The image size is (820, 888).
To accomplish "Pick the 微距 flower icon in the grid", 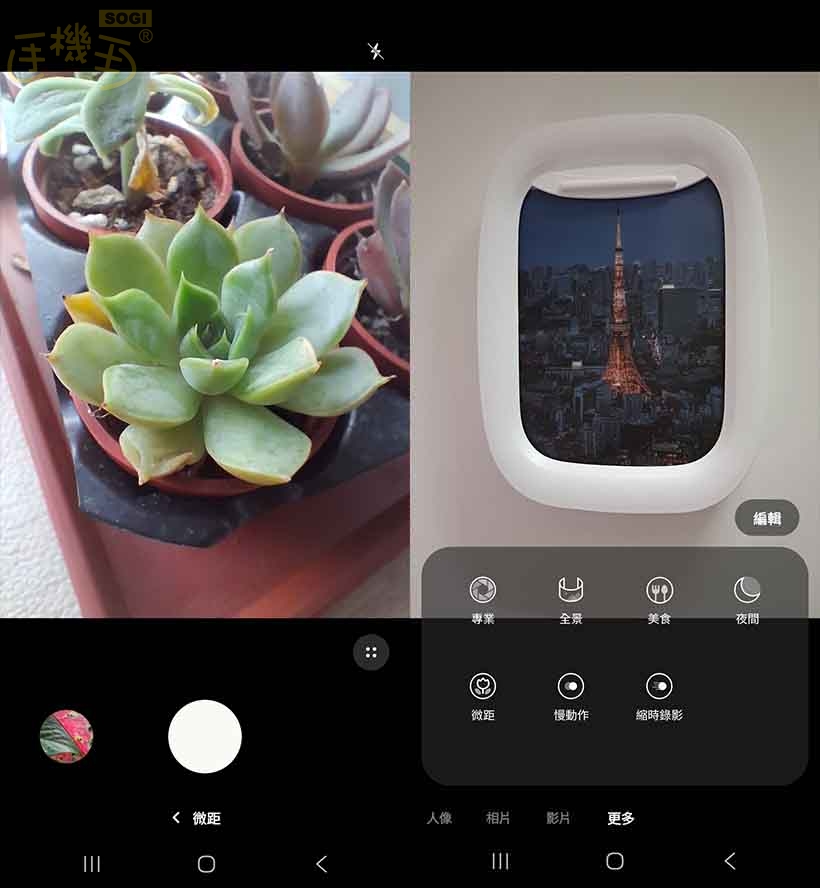I will [x=483, y=686].
